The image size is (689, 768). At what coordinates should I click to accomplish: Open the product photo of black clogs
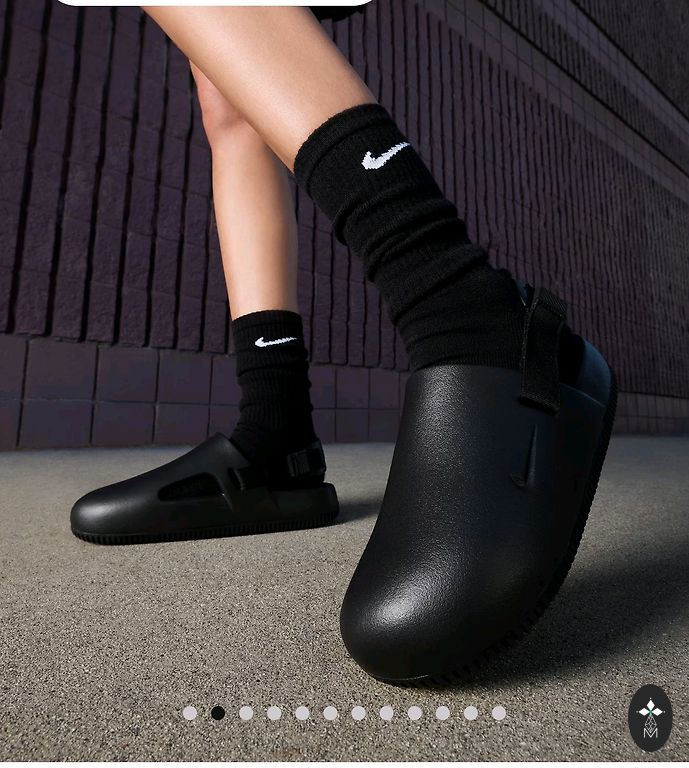[344, 380]
